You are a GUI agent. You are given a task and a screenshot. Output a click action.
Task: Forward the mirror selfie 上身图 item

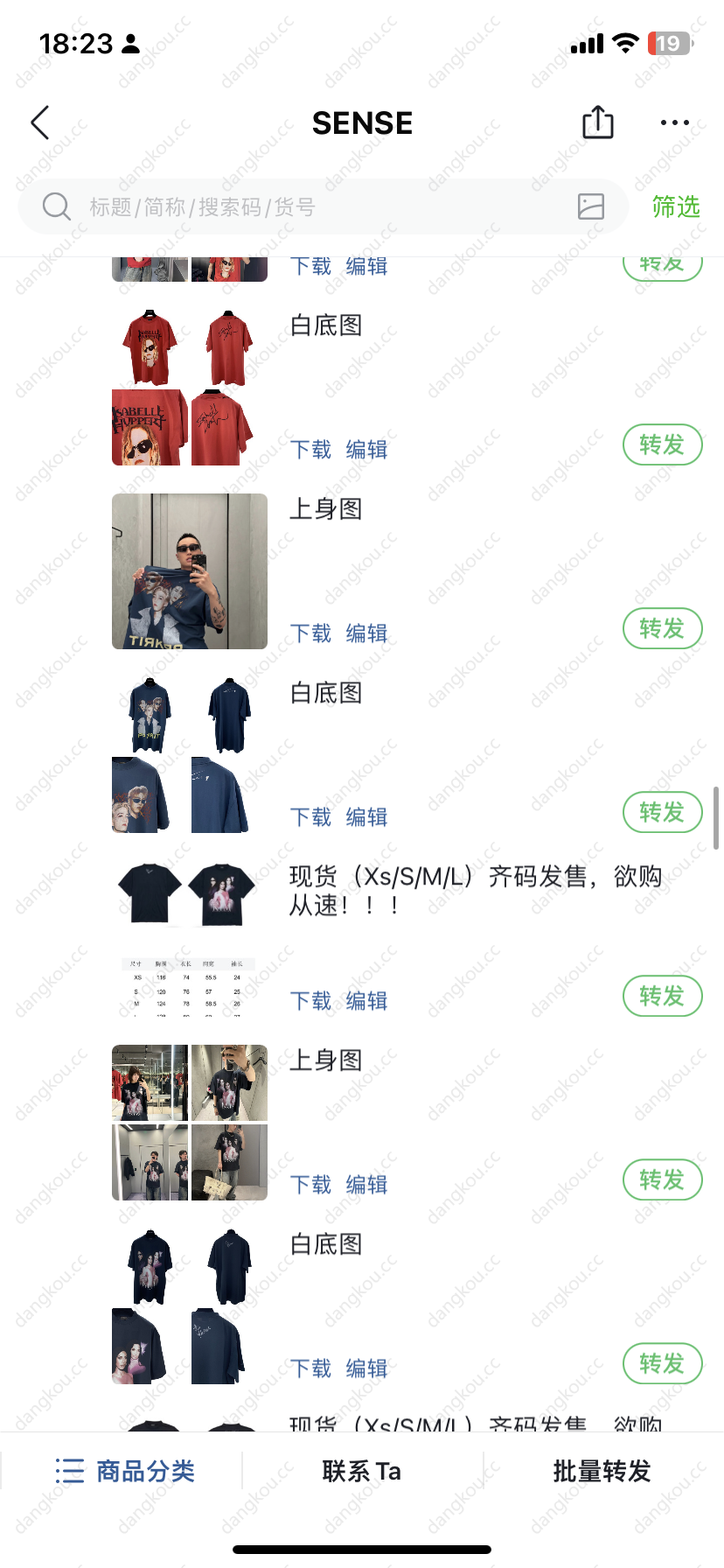(662, 629)
